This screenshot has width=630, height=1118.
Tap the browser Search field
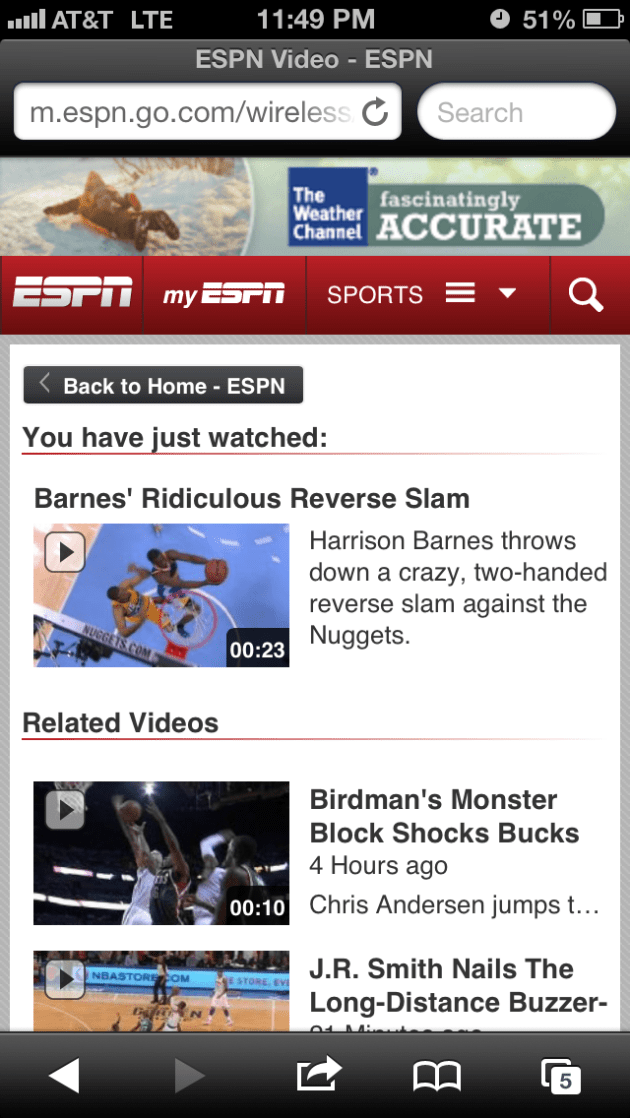click(x=515, y=112)
